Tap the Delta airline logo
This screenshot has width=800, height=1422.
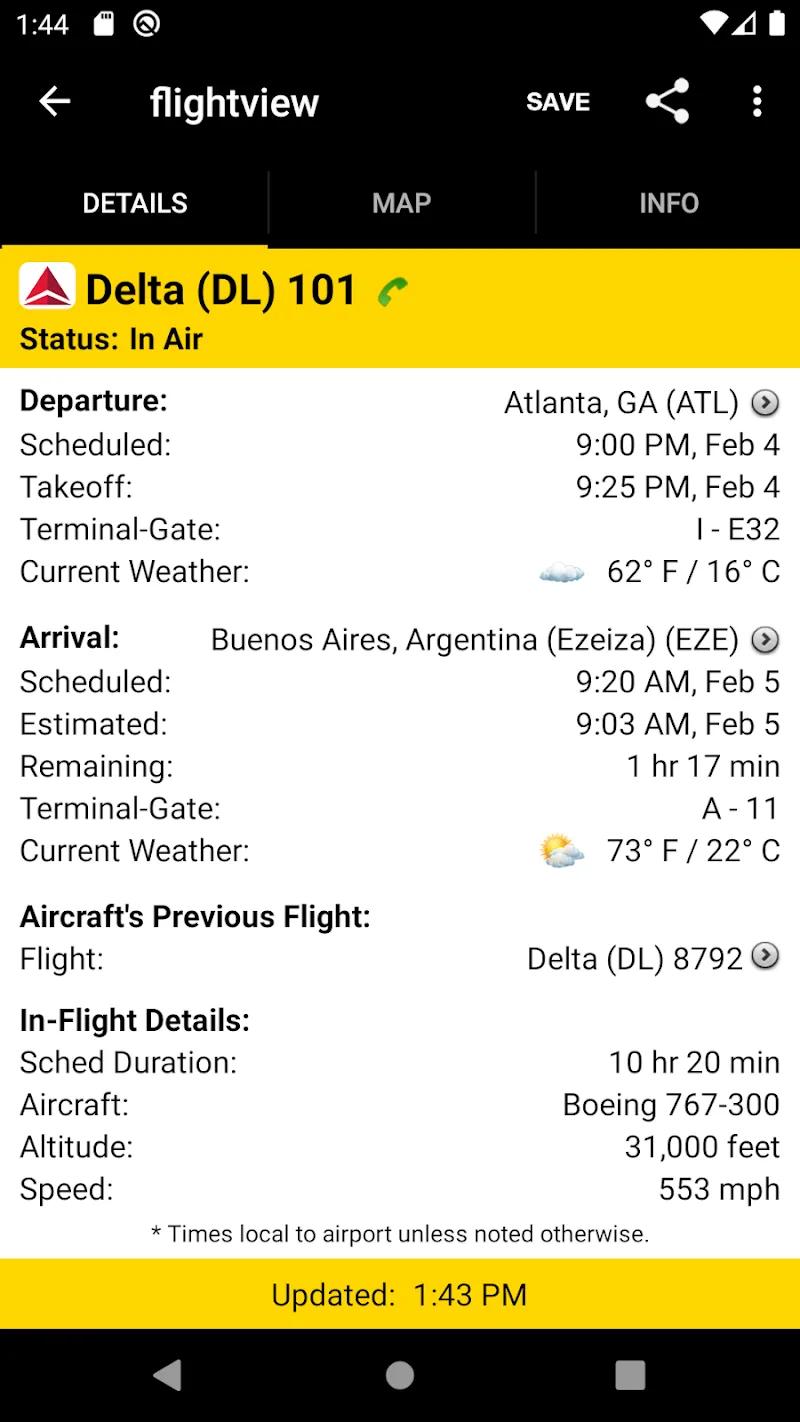point(45,286)
